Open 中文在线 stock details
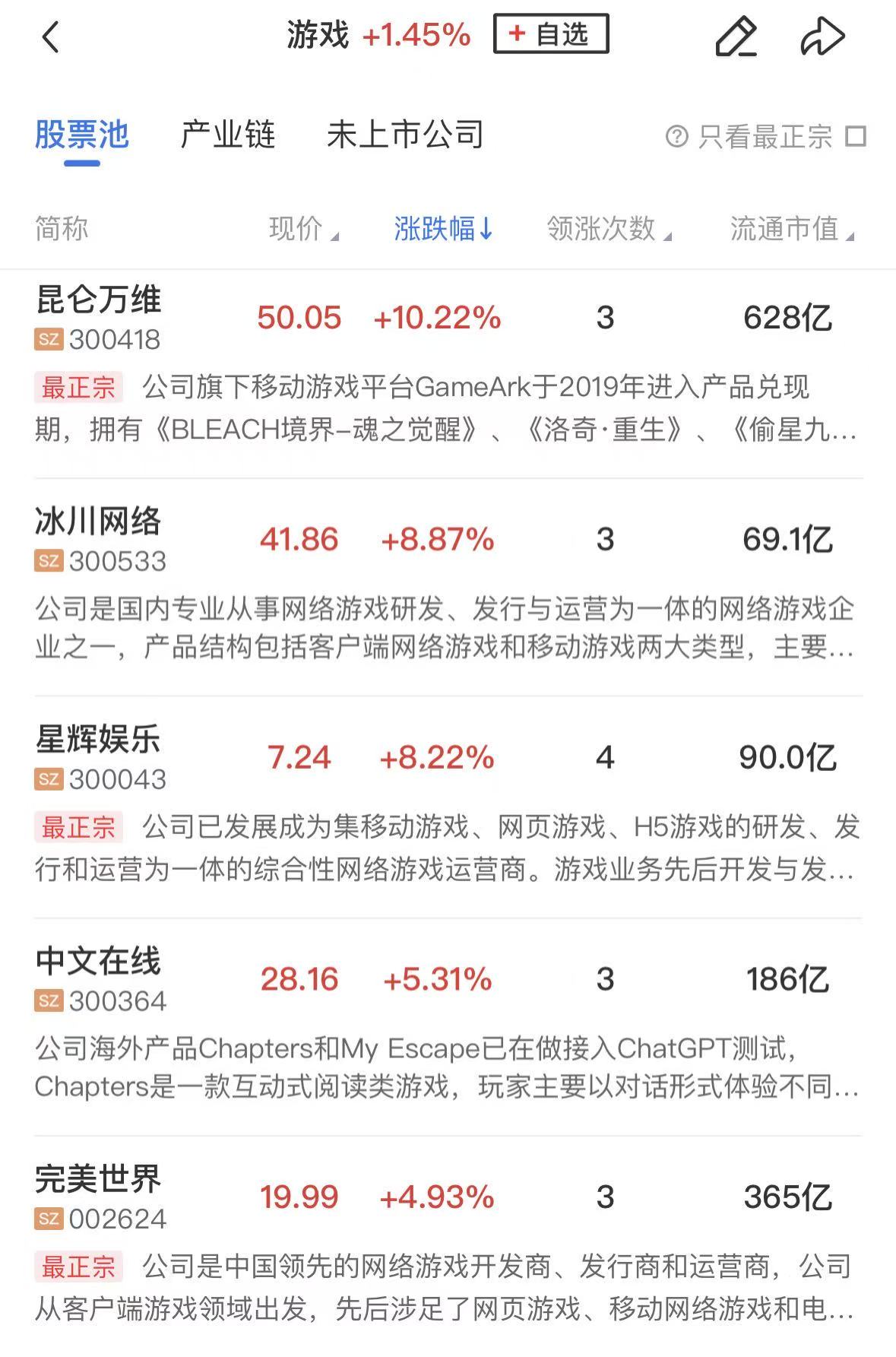The image size is (896, 1357). (x=99, y=962)
